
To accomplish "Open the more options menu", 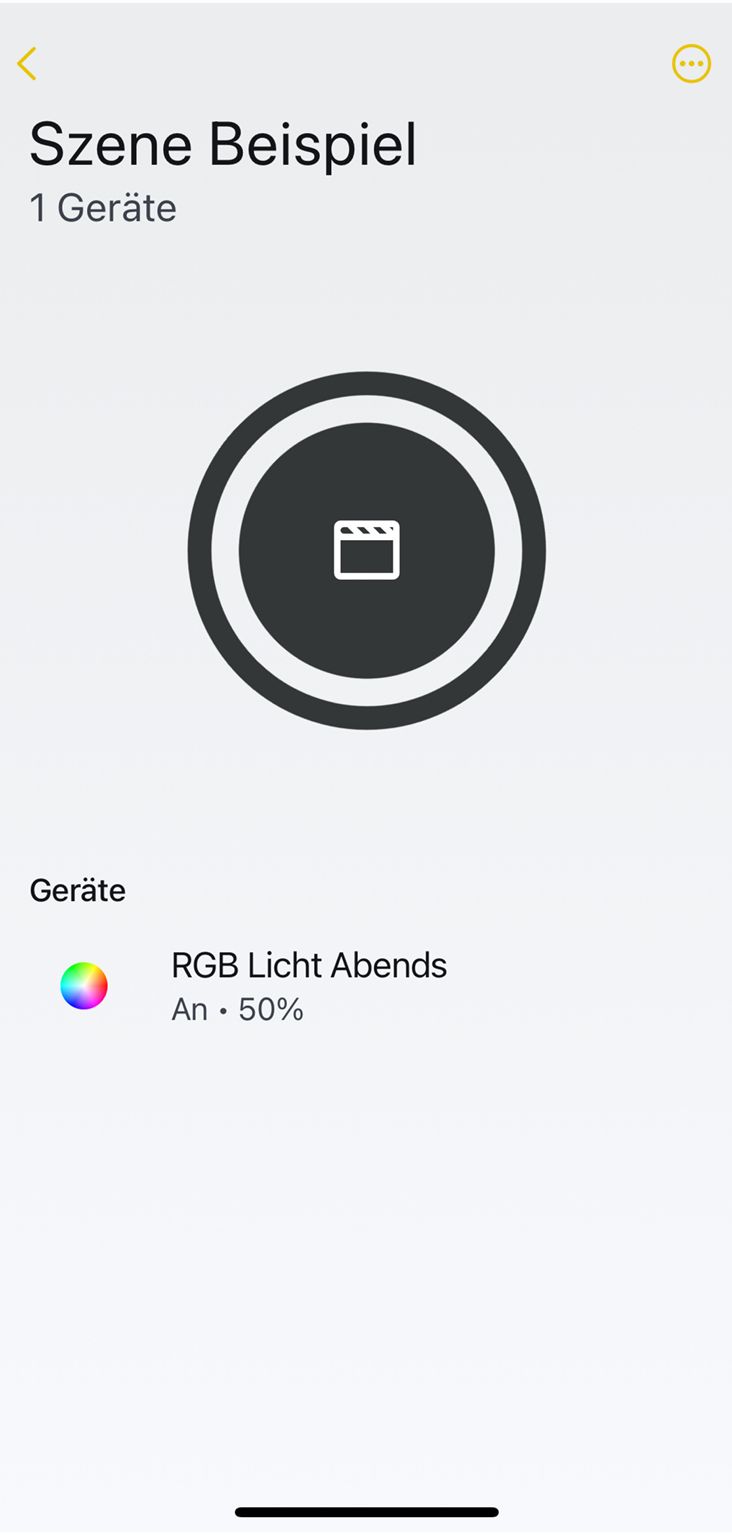I will click(691, 65).
